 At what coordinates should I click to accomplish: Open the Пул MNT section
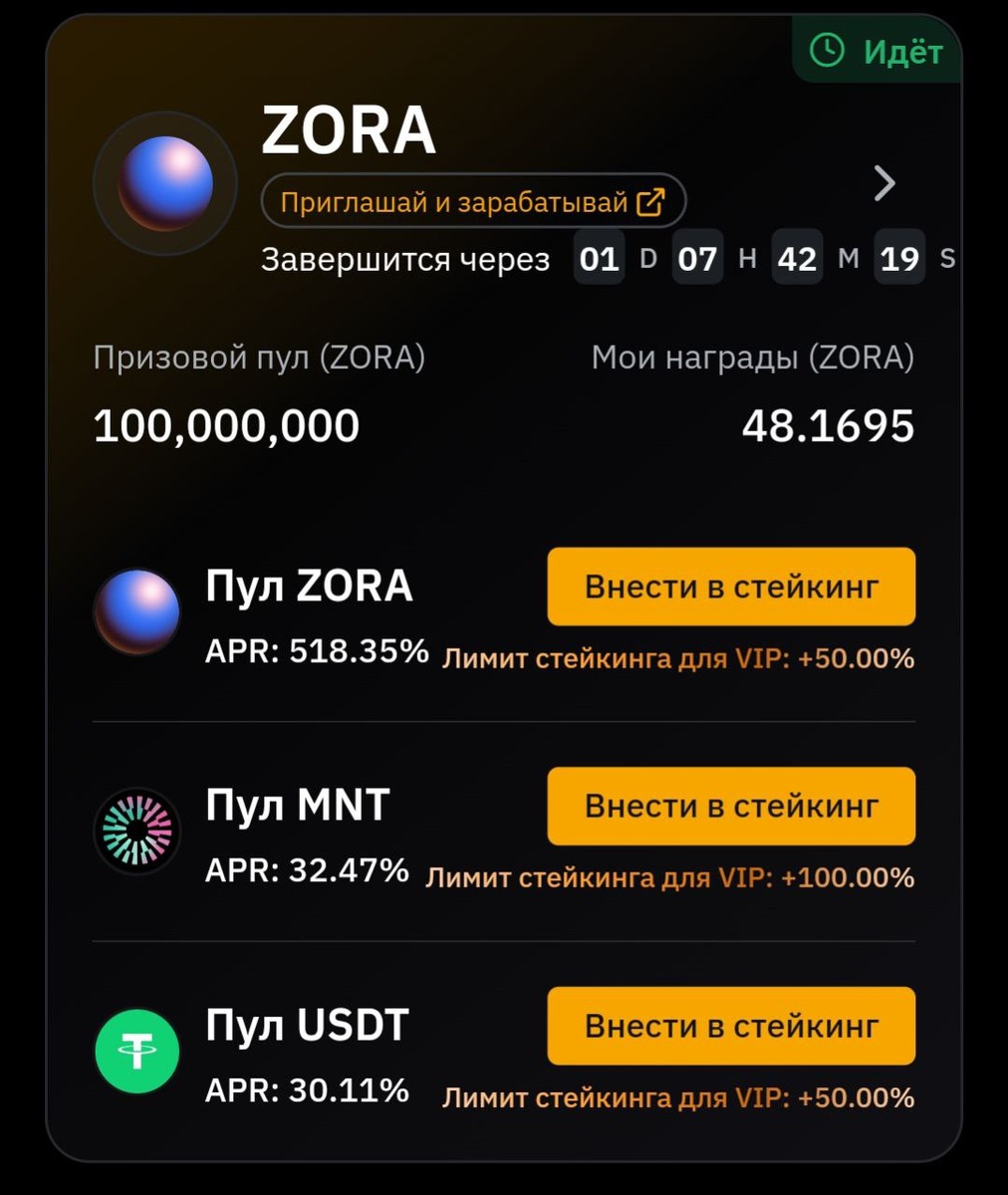point(296,806)
